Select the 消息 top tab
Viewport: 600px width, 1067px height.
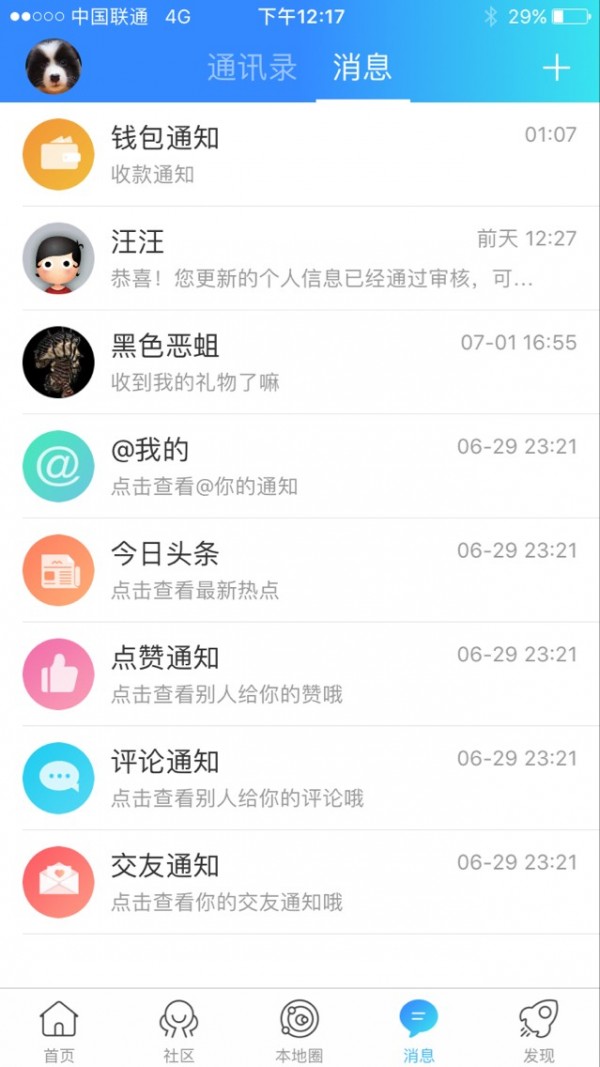(x=362, y=68)
